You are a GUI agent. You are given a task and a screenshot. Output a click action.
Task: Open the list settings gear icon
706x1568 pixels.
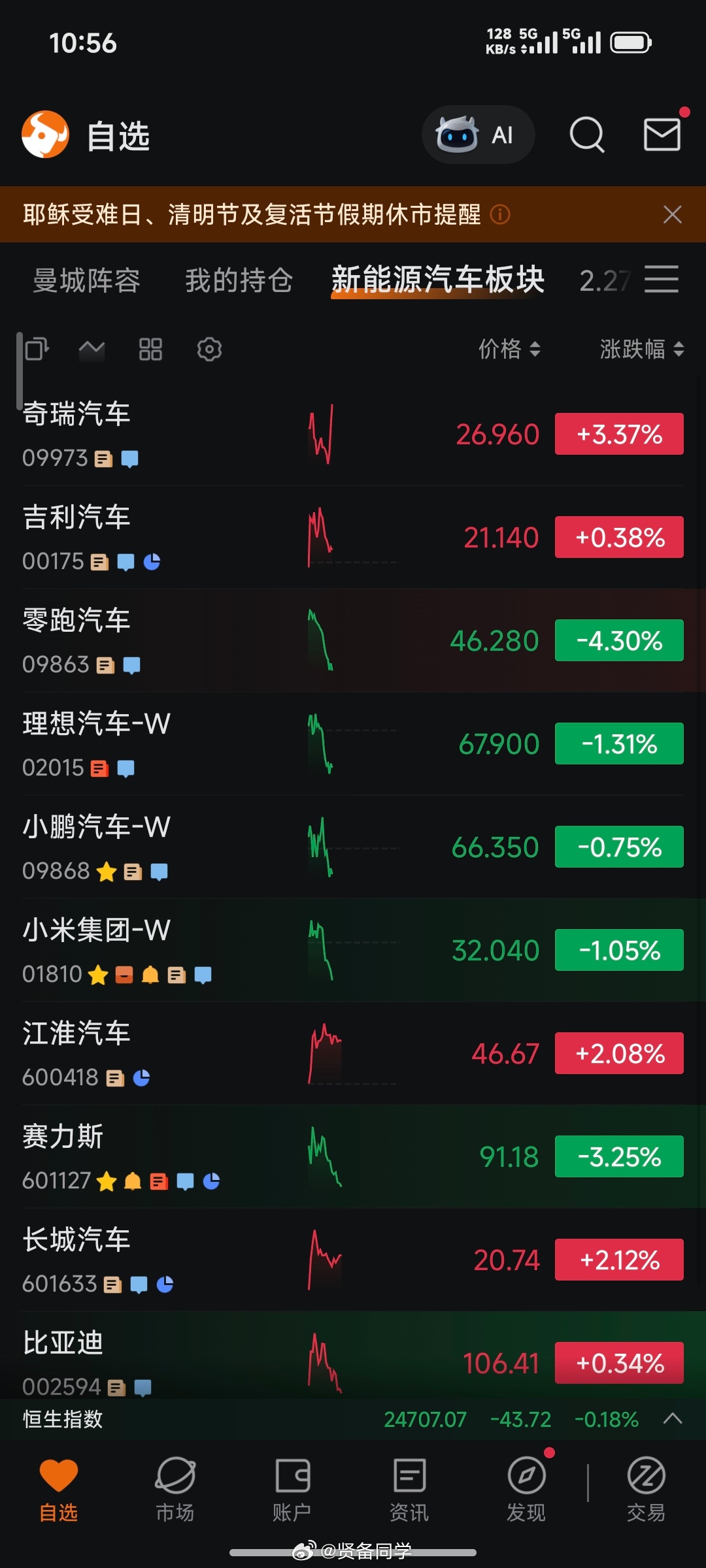209,350
